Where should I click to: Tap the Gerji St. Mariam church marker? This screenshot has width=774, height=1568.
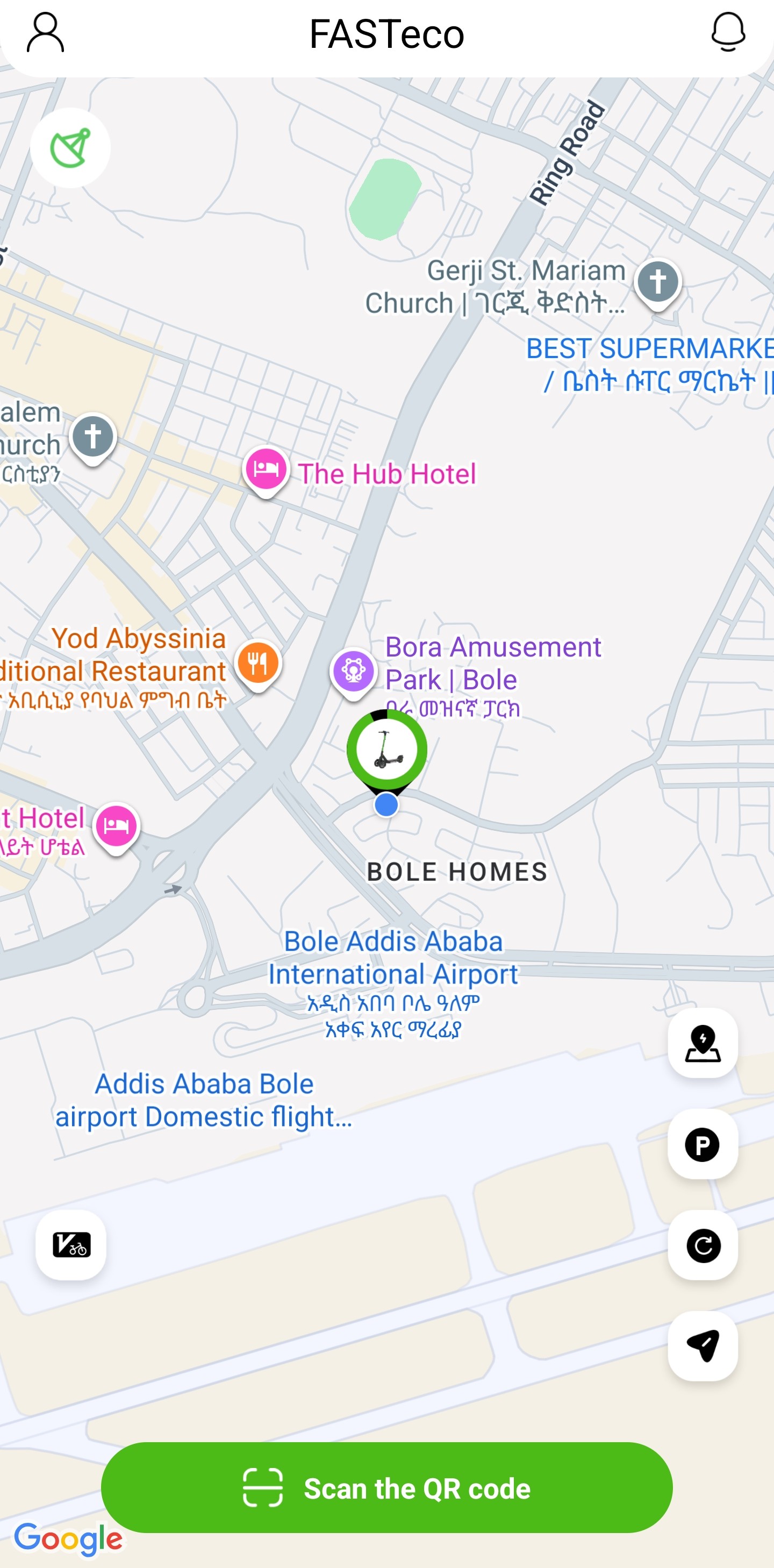coord(658,281)
